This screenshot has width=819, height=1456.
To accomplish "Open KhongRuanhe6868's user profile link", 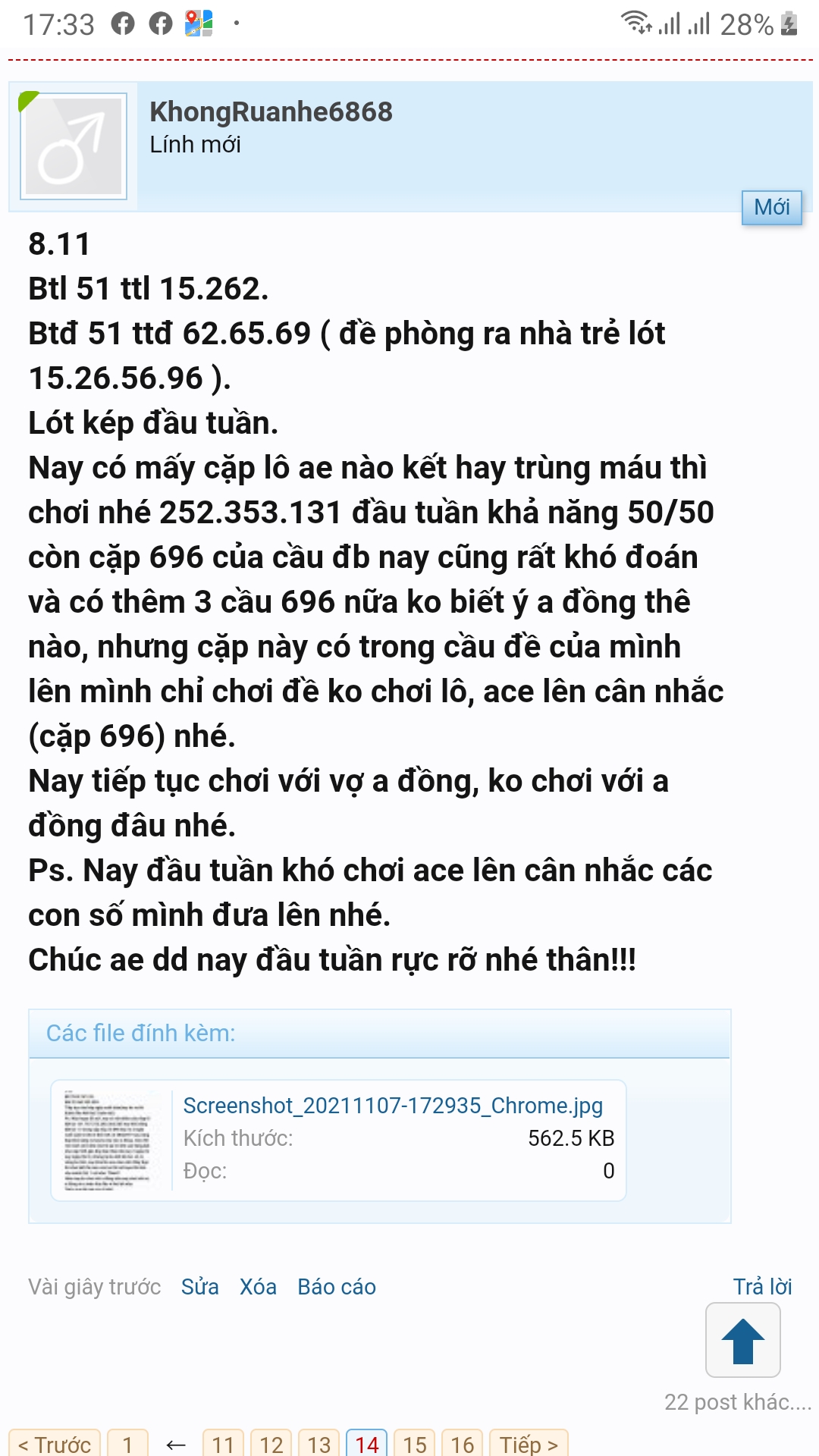I will 271,111.
